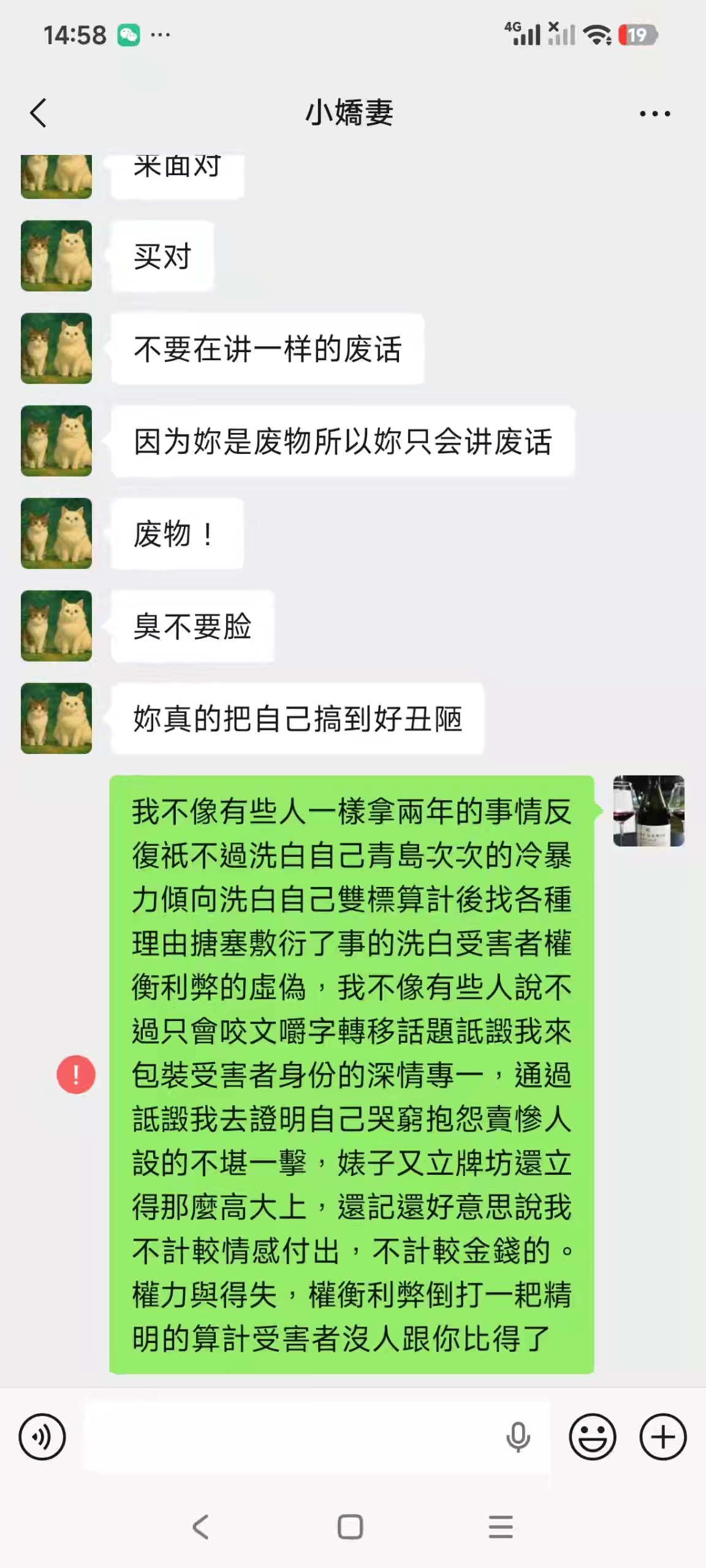Open the chat info three-dot menu
The height and width of the screenshot is (1568, 706).
coord(655,113)
